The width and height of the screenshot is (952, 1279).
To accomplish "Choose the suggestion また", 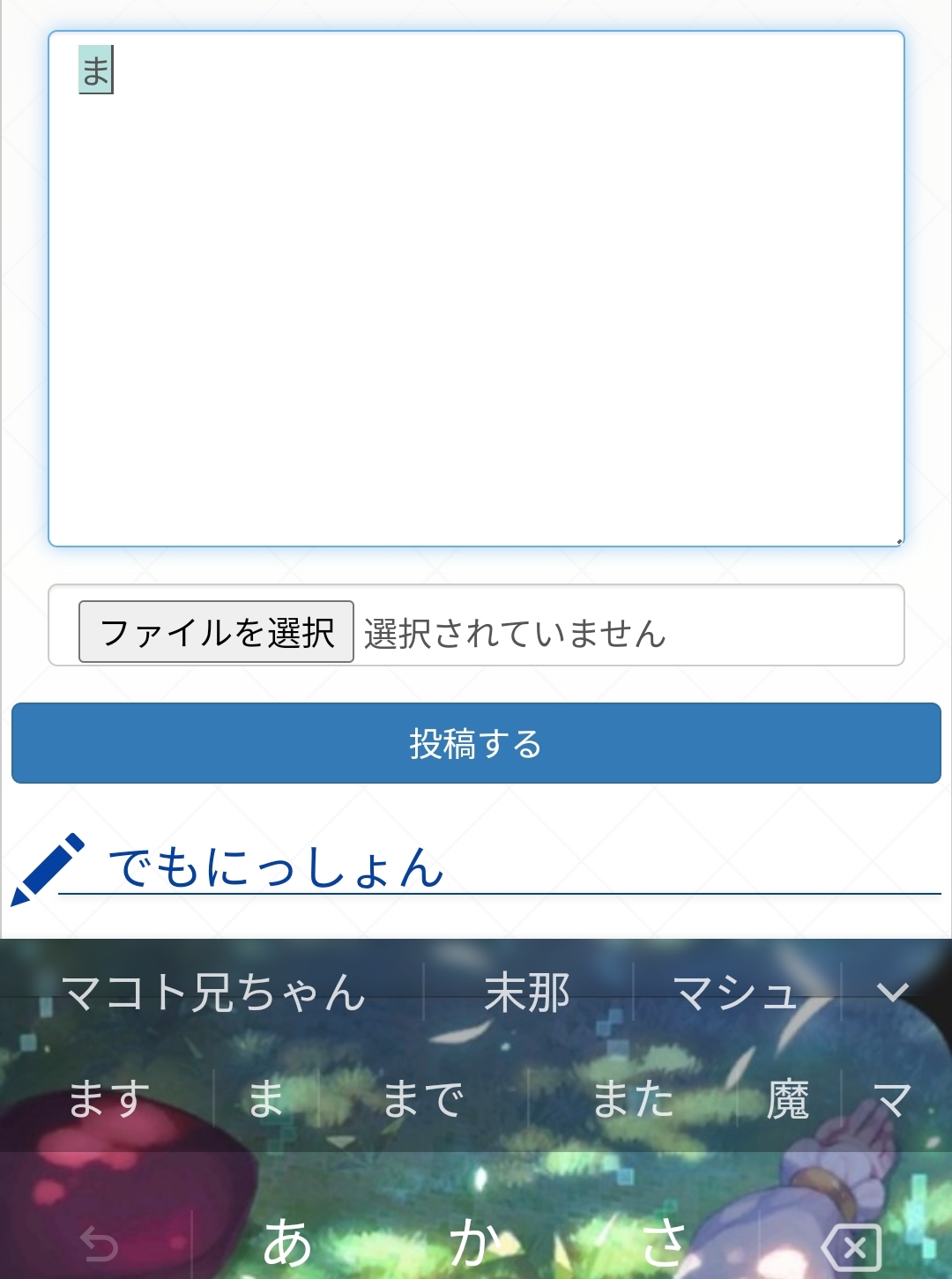I will [633, 1099].
